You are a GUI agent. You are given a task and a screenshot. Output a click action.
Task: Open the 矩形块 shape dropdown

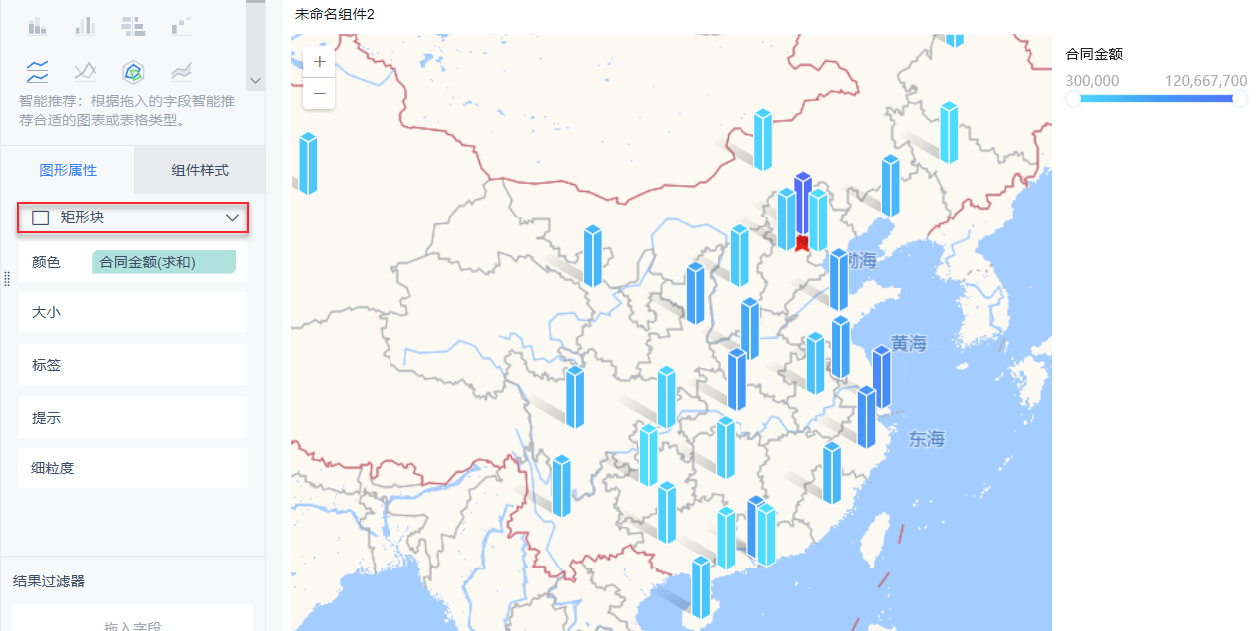tap(133, 217)
